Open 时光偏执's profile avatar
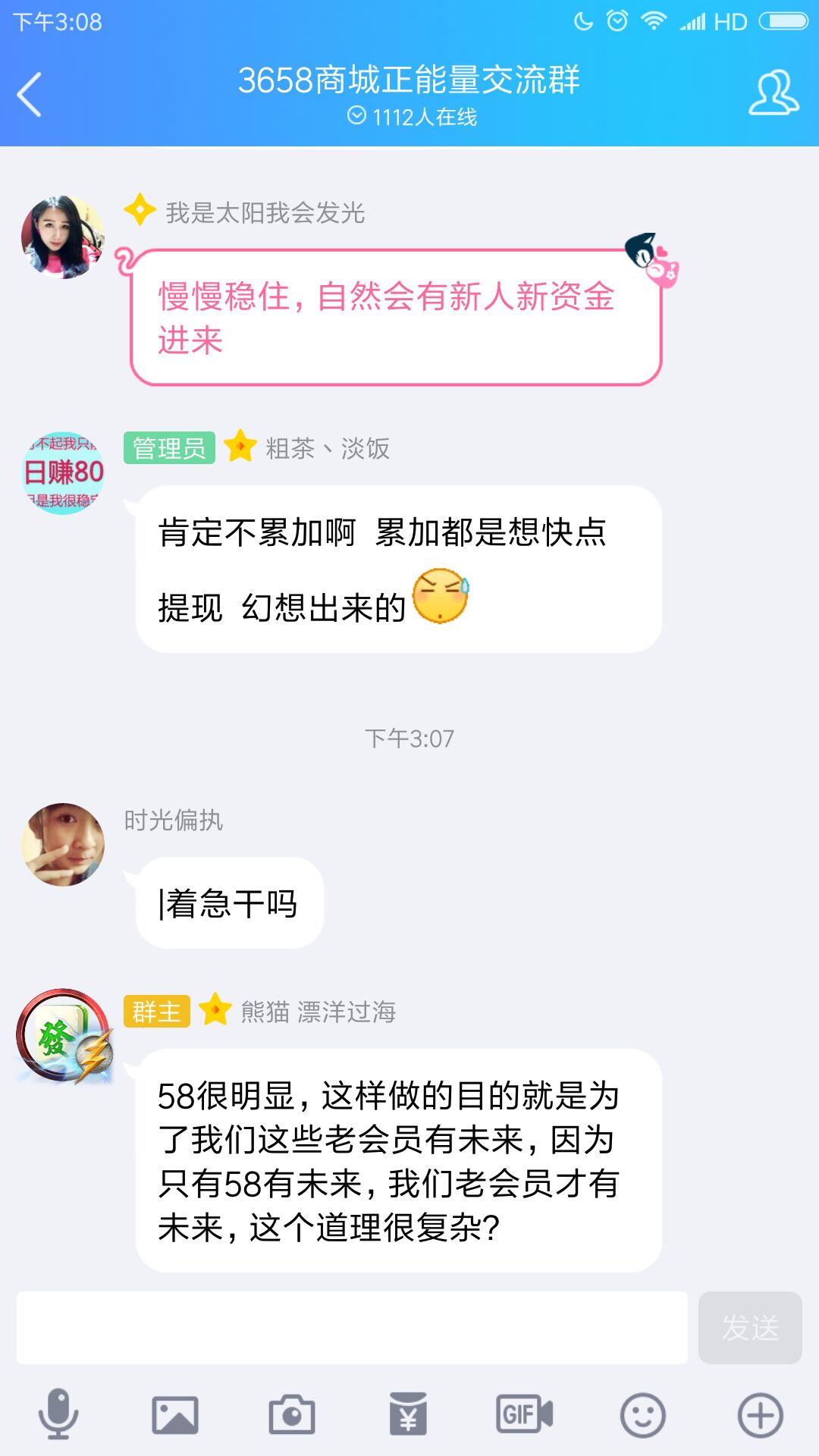Viewport: 819px width, 1456px height. (x=63, y=844)
